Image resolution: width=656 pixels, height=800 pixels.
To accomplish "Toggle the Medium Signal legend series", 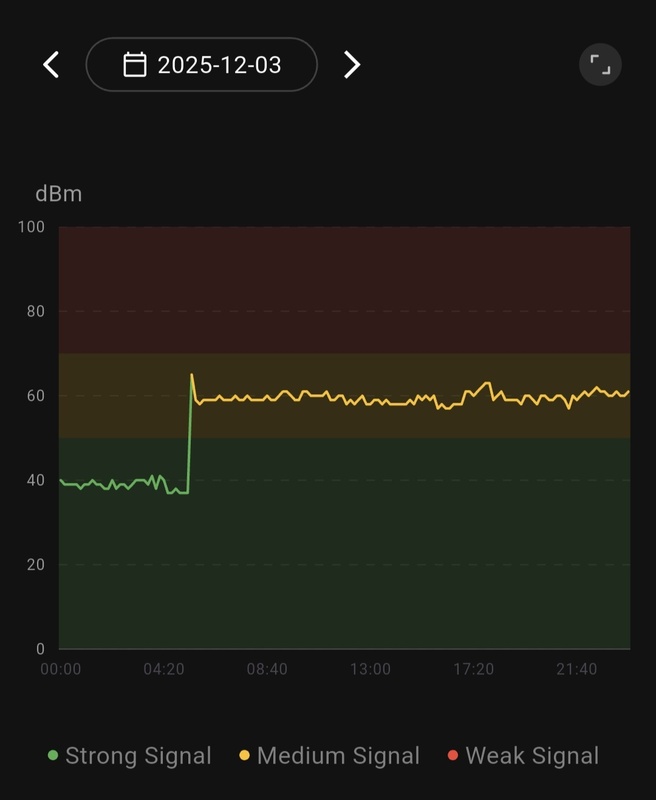I will tap(329, 756).
